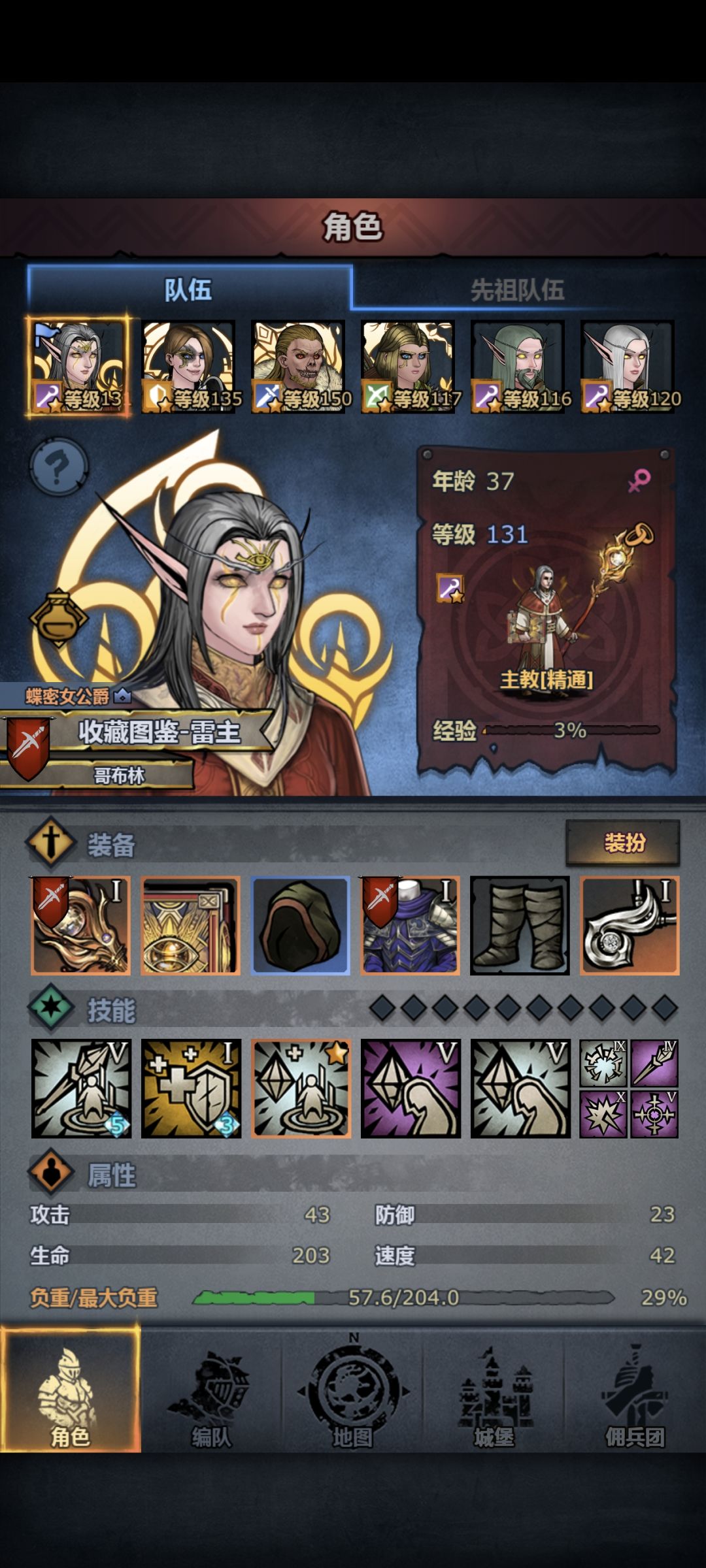Select the level 120 team member portrait

[x=628, y=367]
